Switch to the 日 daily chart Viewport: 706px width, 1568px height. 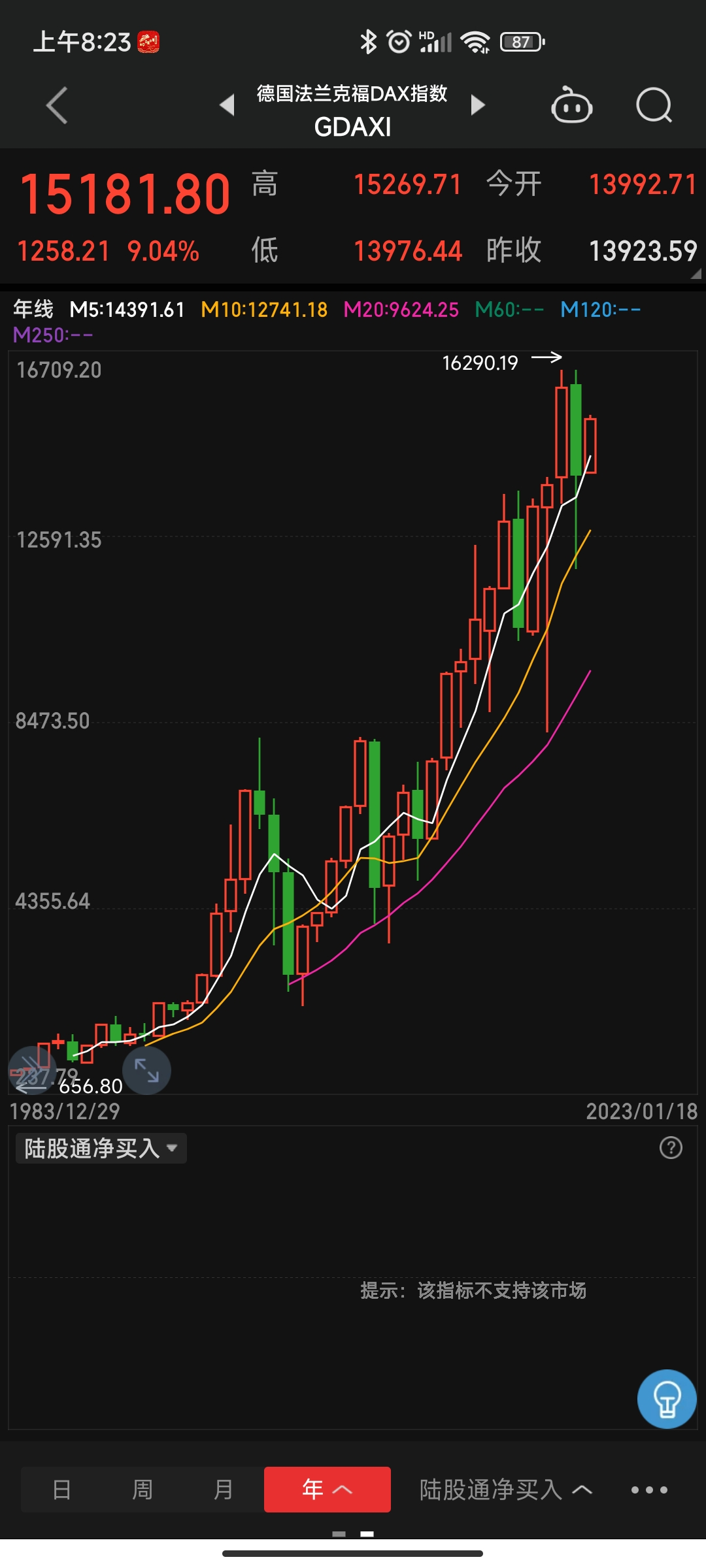(x=61, y=1490)
